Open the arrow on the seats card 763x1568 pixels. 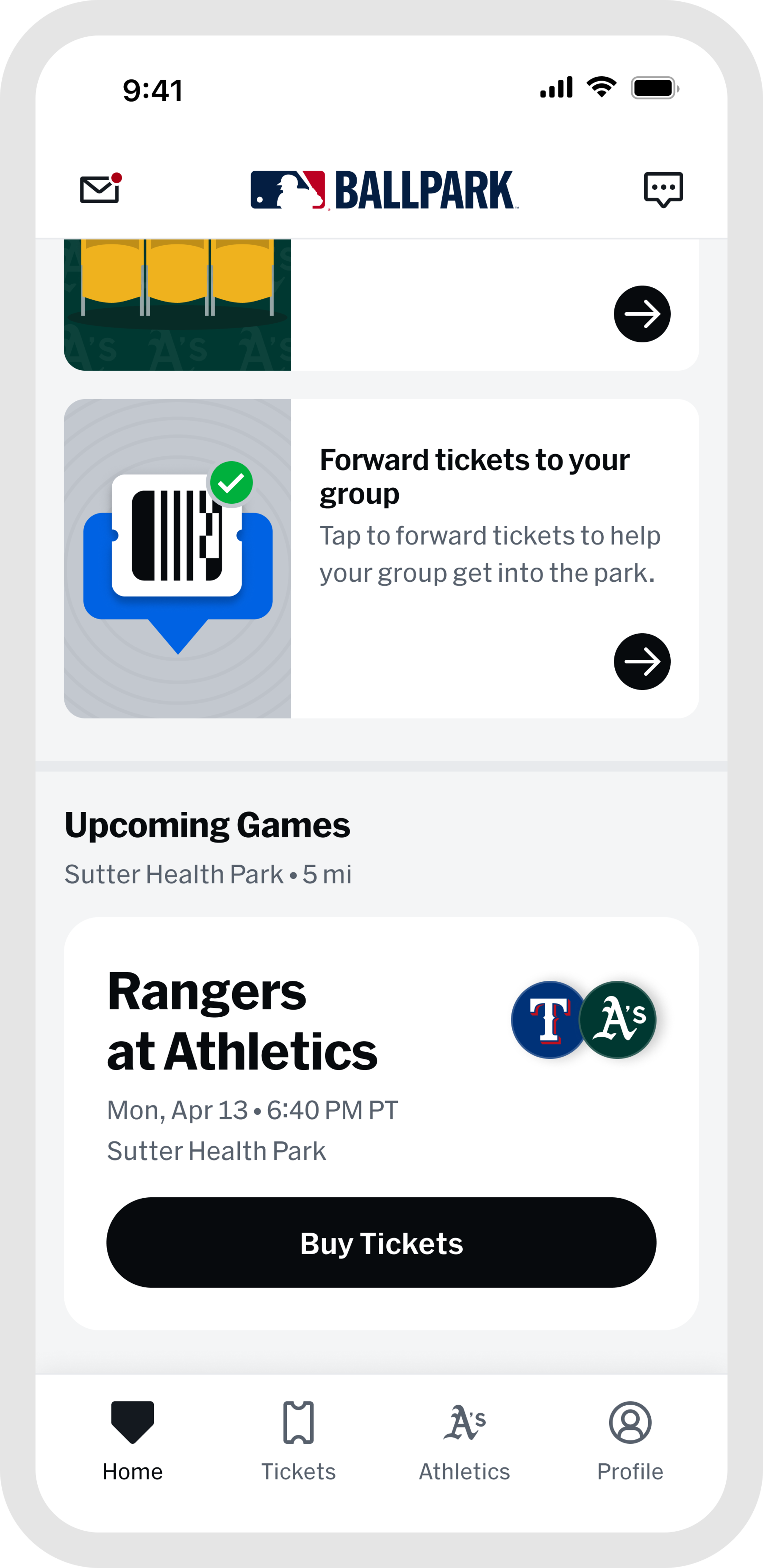tap(642, 314)
